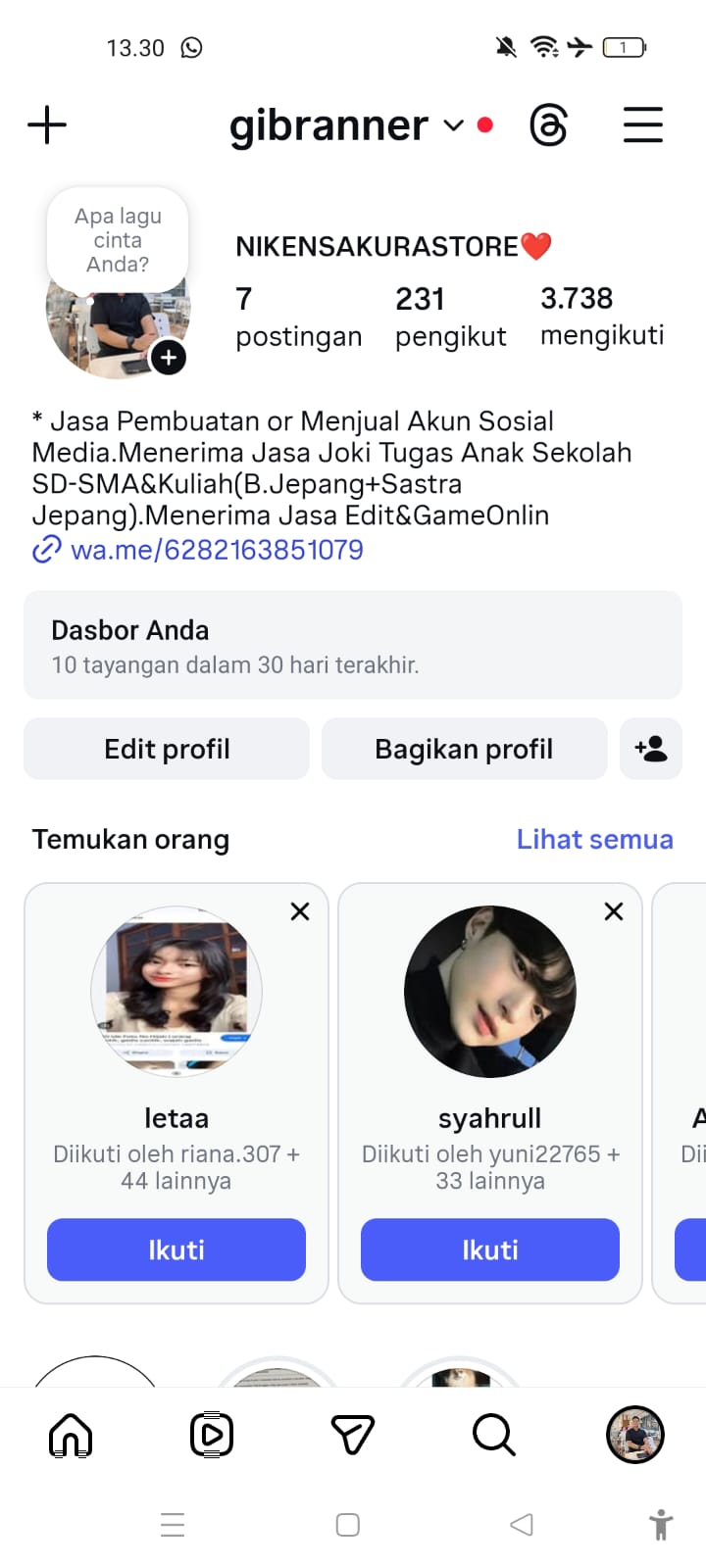The height and width of the screenshot is (1568, 706).
Task: Open Lihat semua for suggested people
Action: point(594,840)
